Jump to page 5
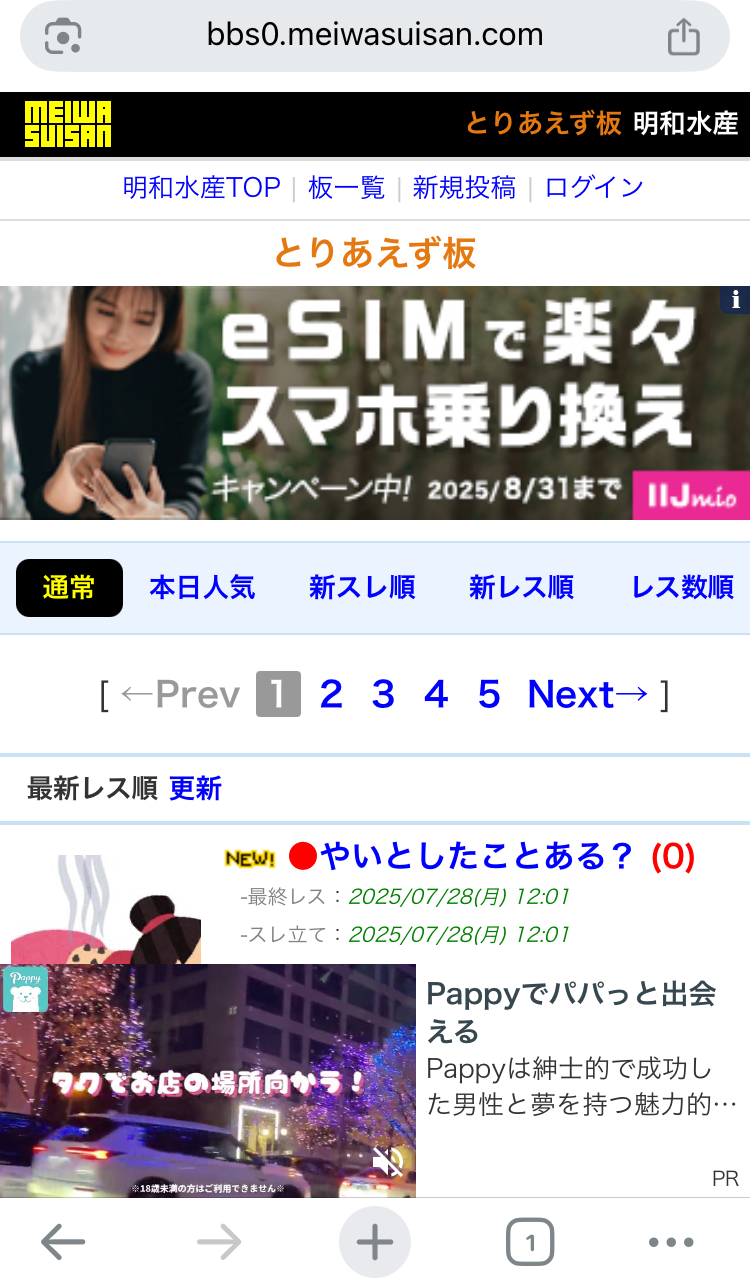The image size is (750, 1286). 488,694
